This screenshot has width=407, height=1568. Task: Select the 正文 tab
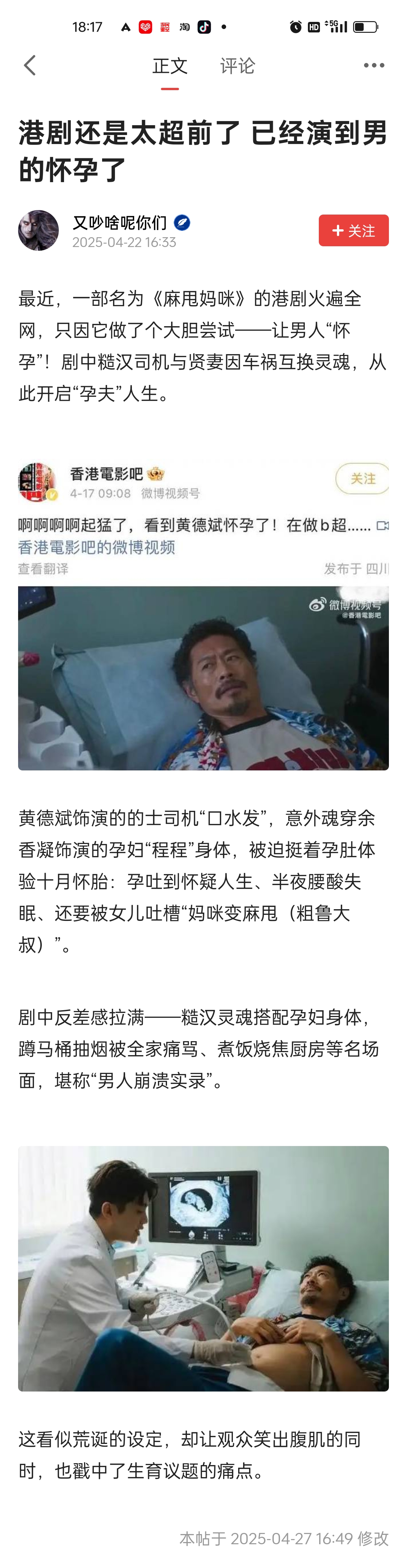point(170,66)
